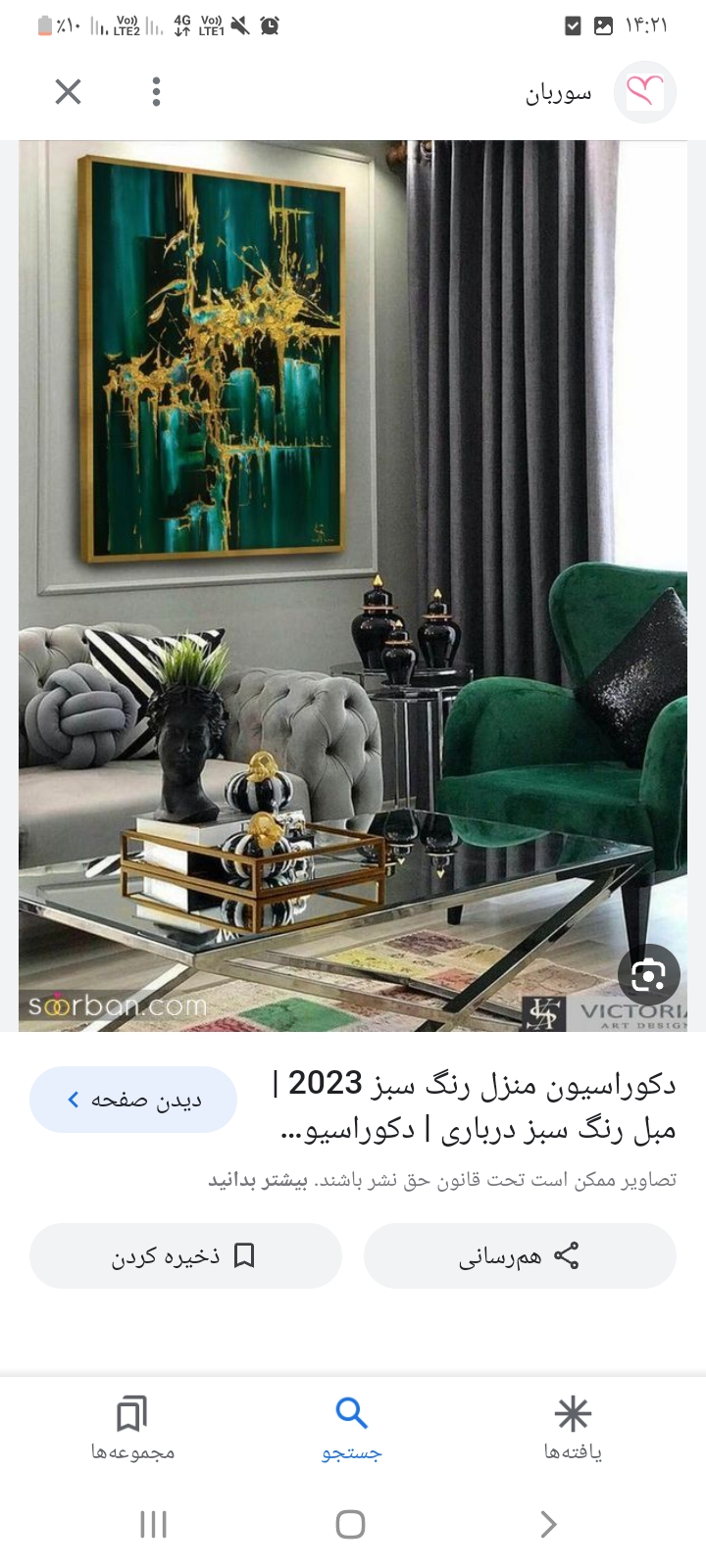
Task: Open the recent apps overview
Action: point(154,1524)
